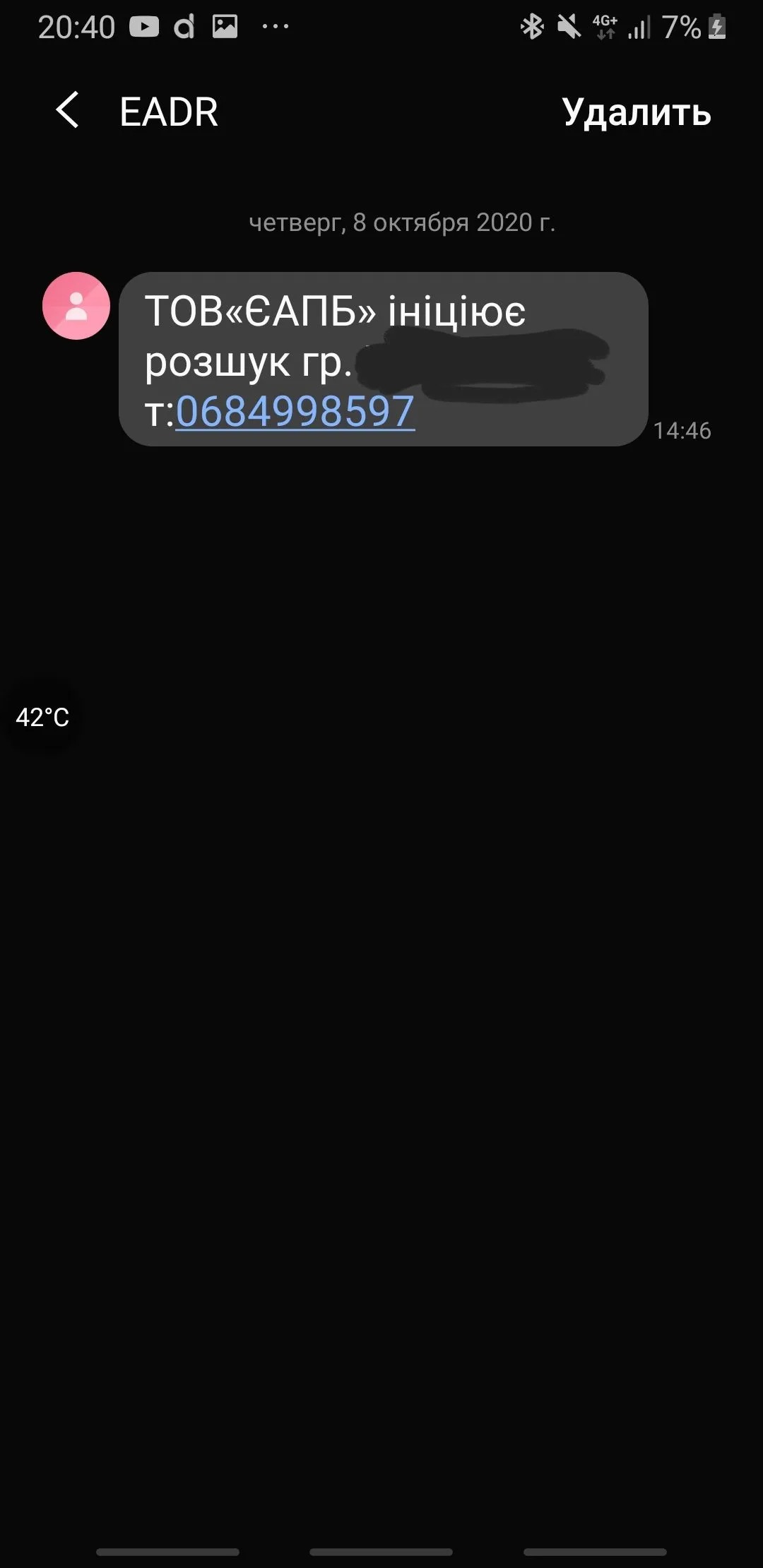Go back from the EADR conversation

(x=68, y=111)
